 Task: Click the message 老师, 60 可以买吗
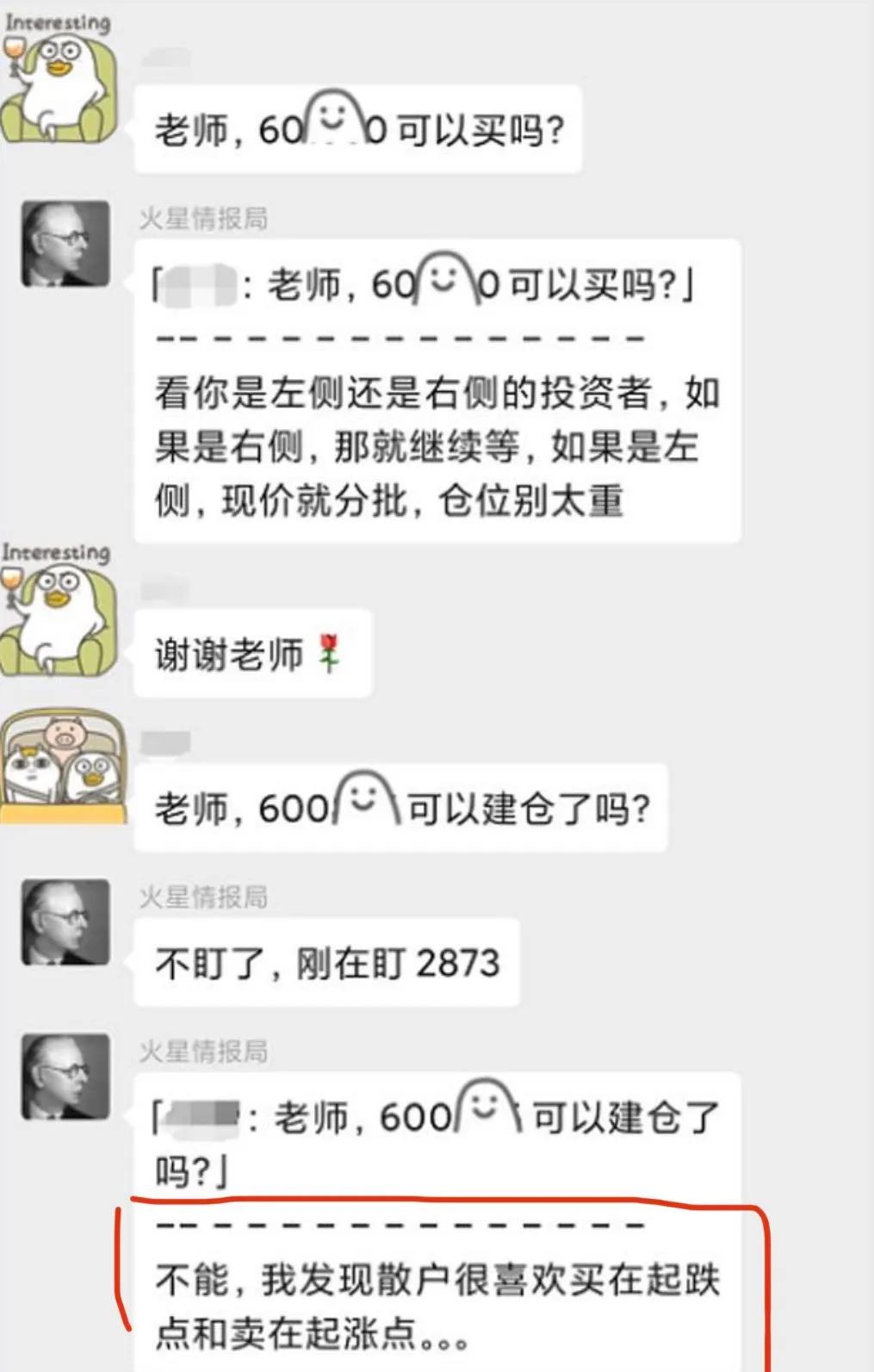[x=357, y=127]
